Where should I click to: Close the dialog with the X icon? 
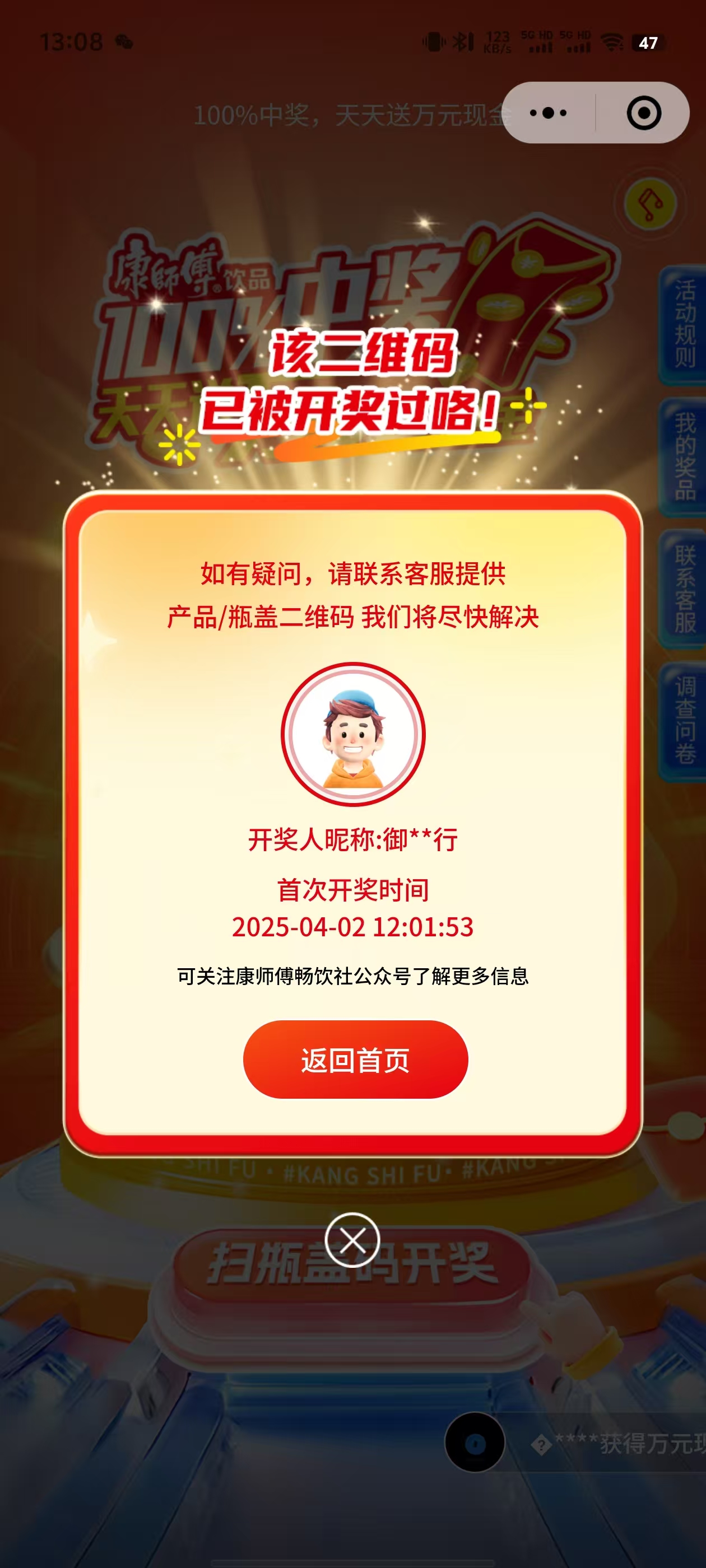pos(352,1239)
